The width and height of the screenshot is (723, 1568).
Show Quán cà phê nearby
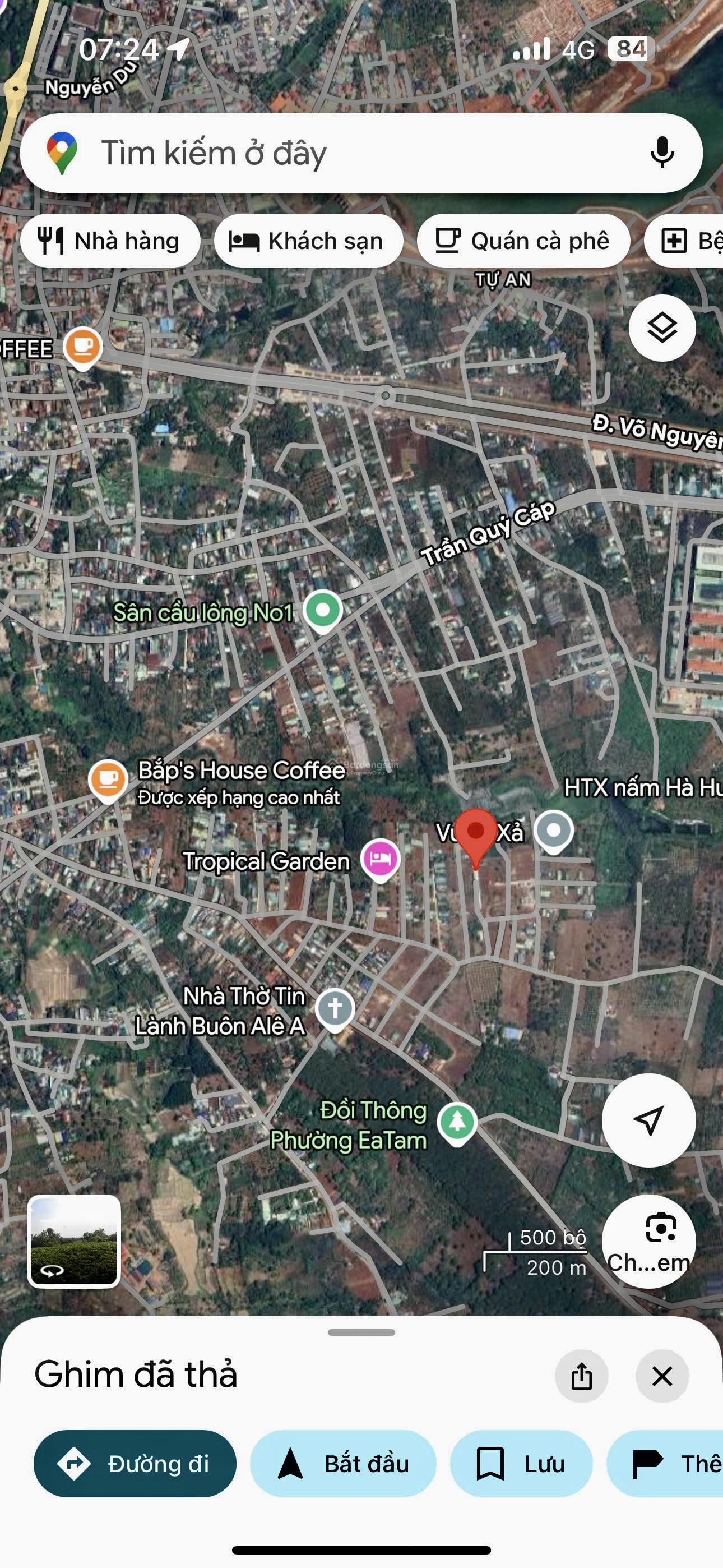click(x=523, y=241)
